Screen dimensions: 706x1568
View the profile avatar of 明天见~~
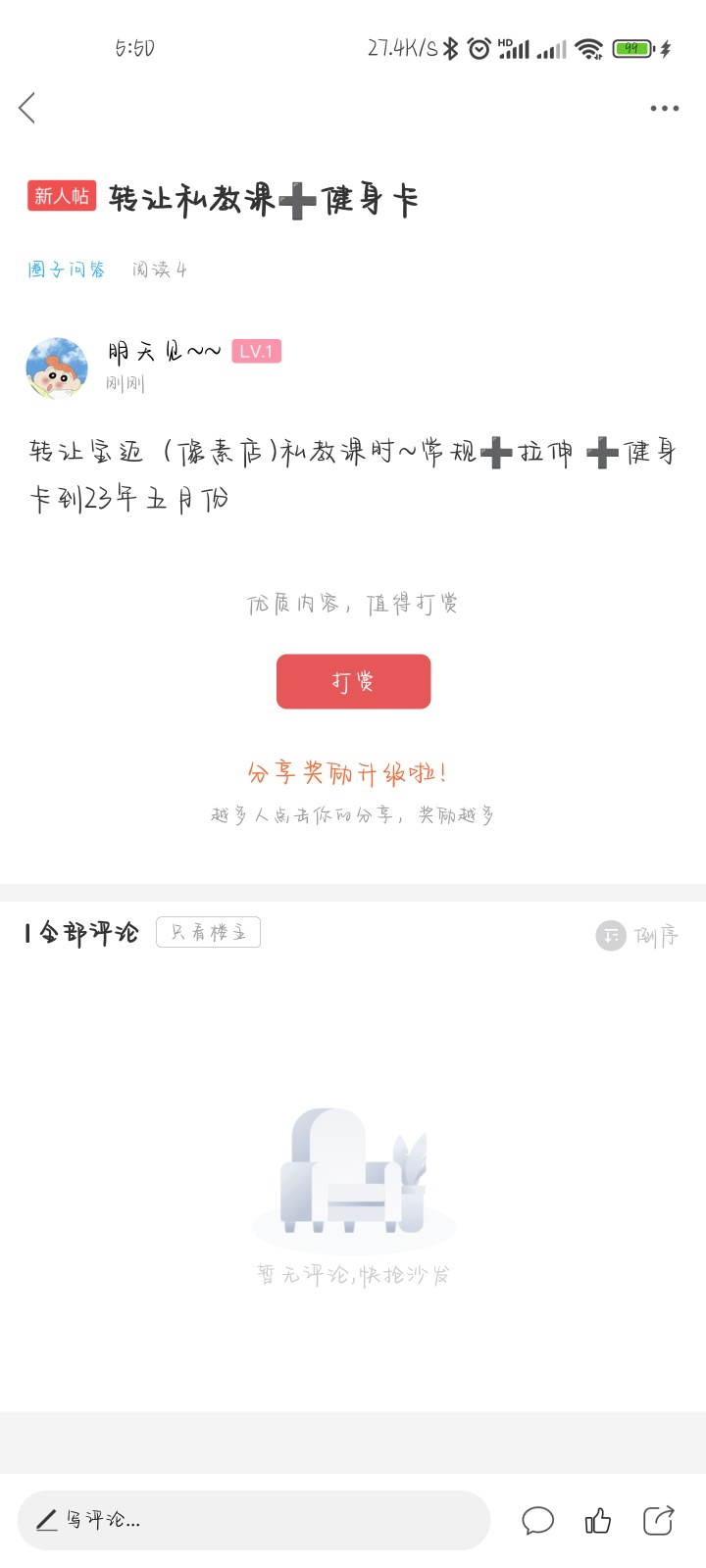[x=57, y=368]
